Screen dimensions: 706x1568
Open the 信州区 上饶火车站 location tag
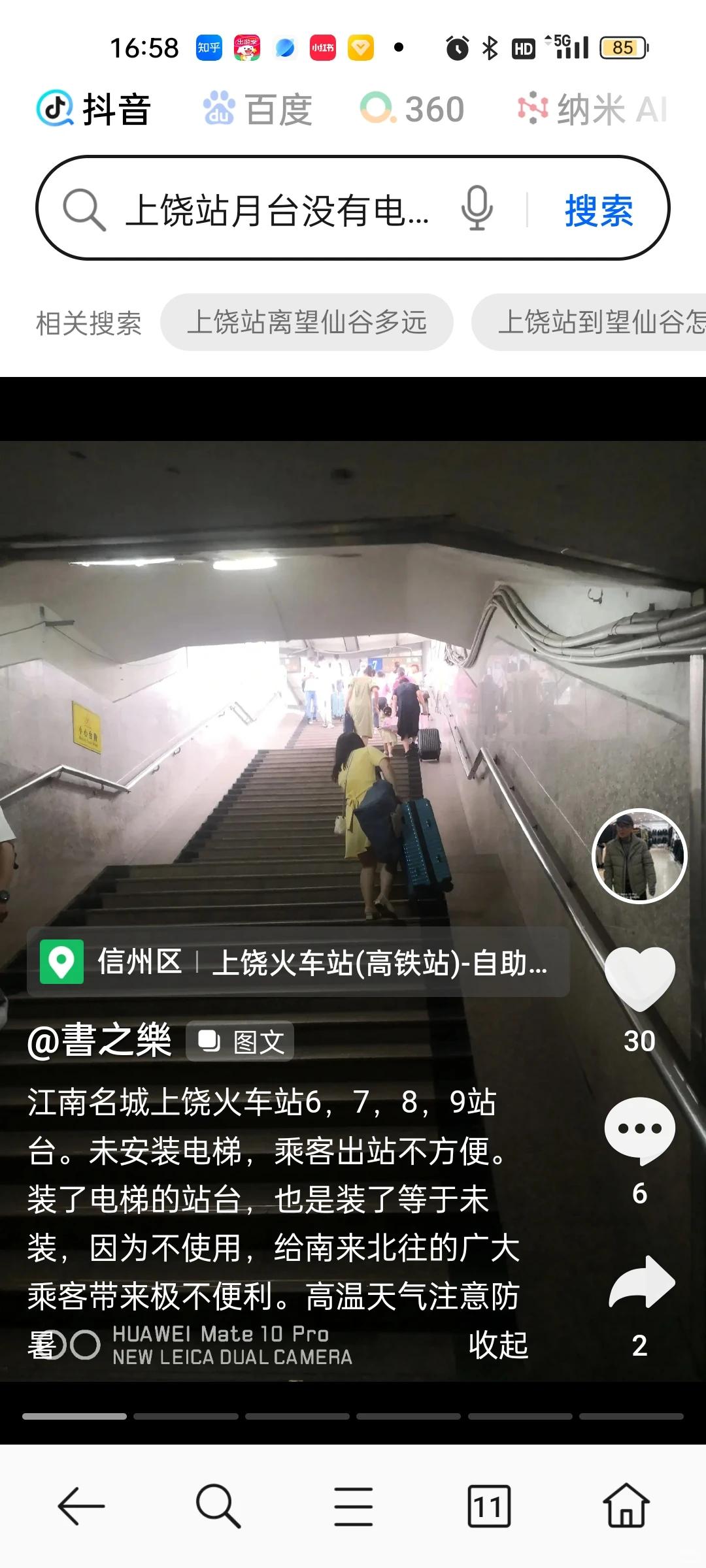(x=298, y=962)
